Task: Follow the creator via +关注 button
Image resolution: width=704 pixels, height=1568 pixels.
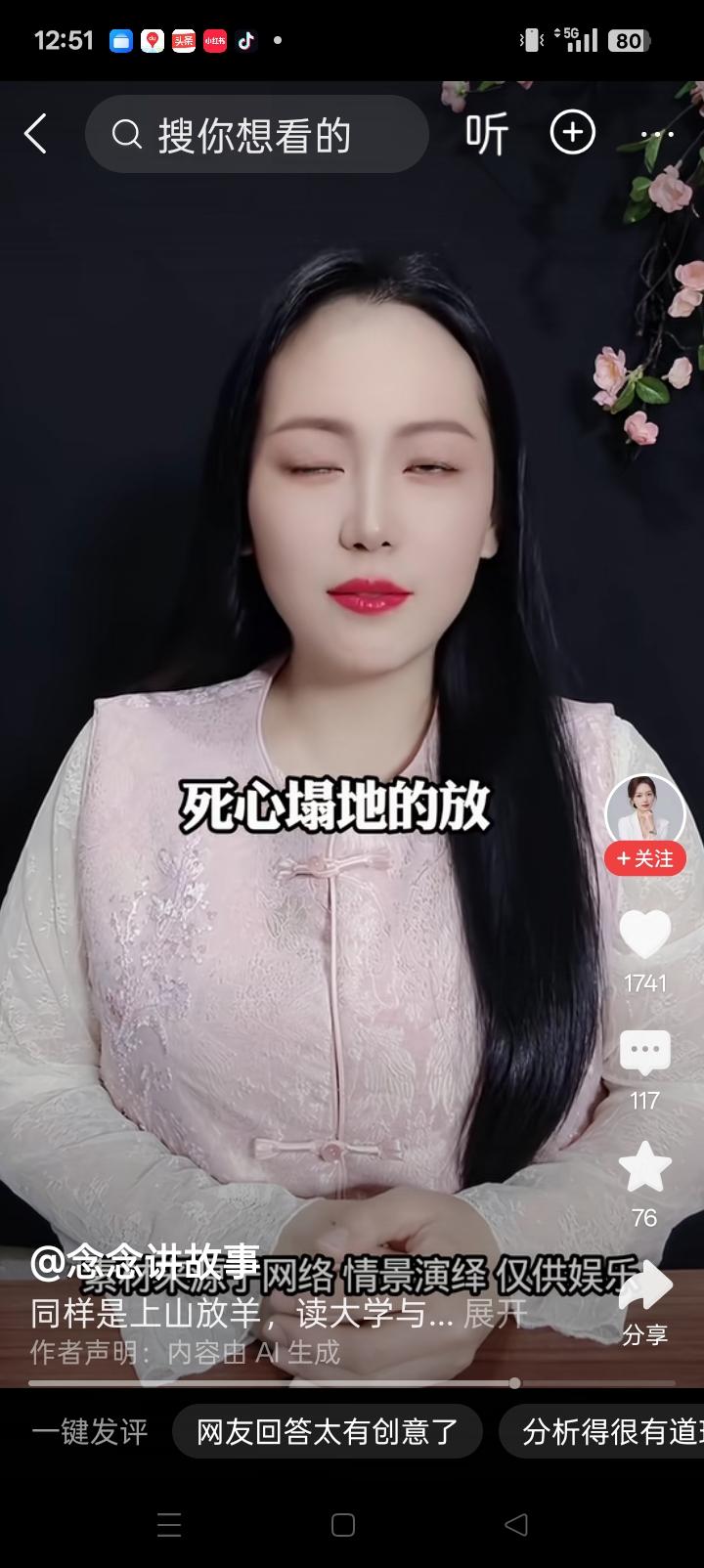Action: click(643, 857)
